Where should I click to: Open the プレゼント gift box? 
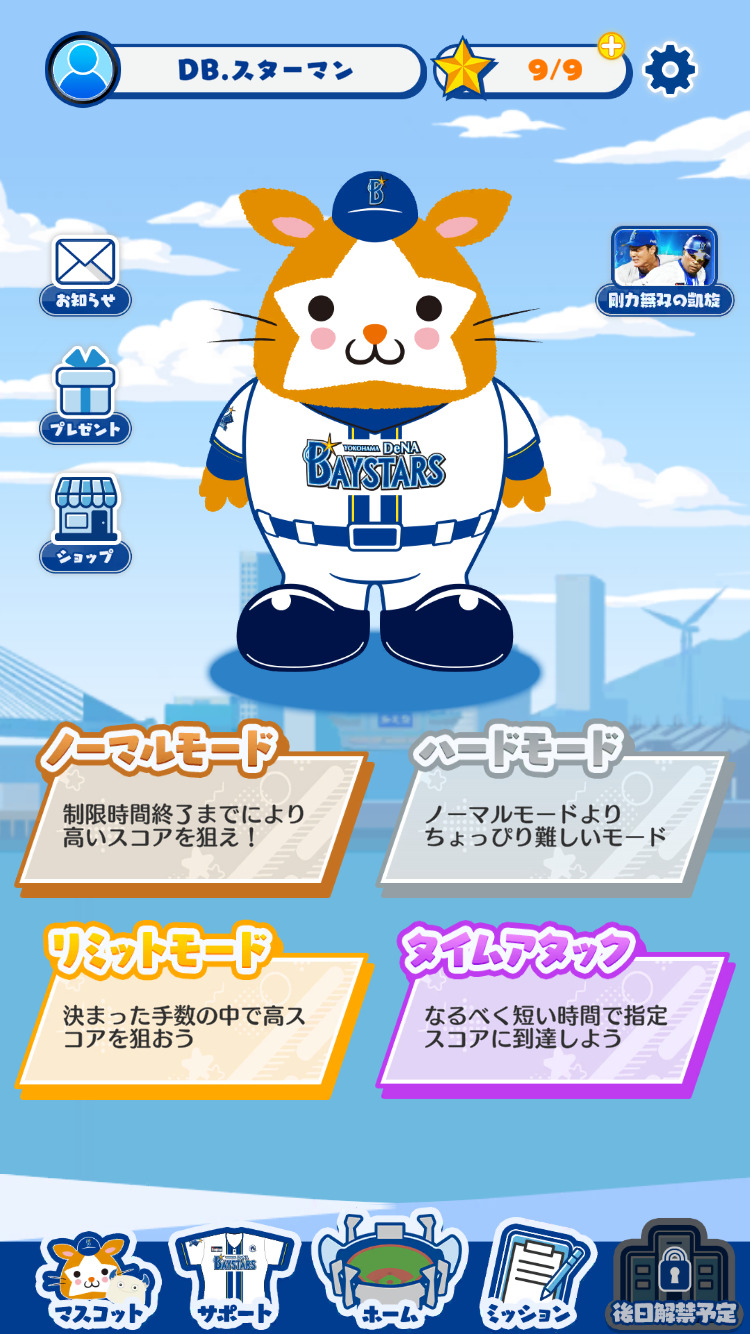(85, 395)
